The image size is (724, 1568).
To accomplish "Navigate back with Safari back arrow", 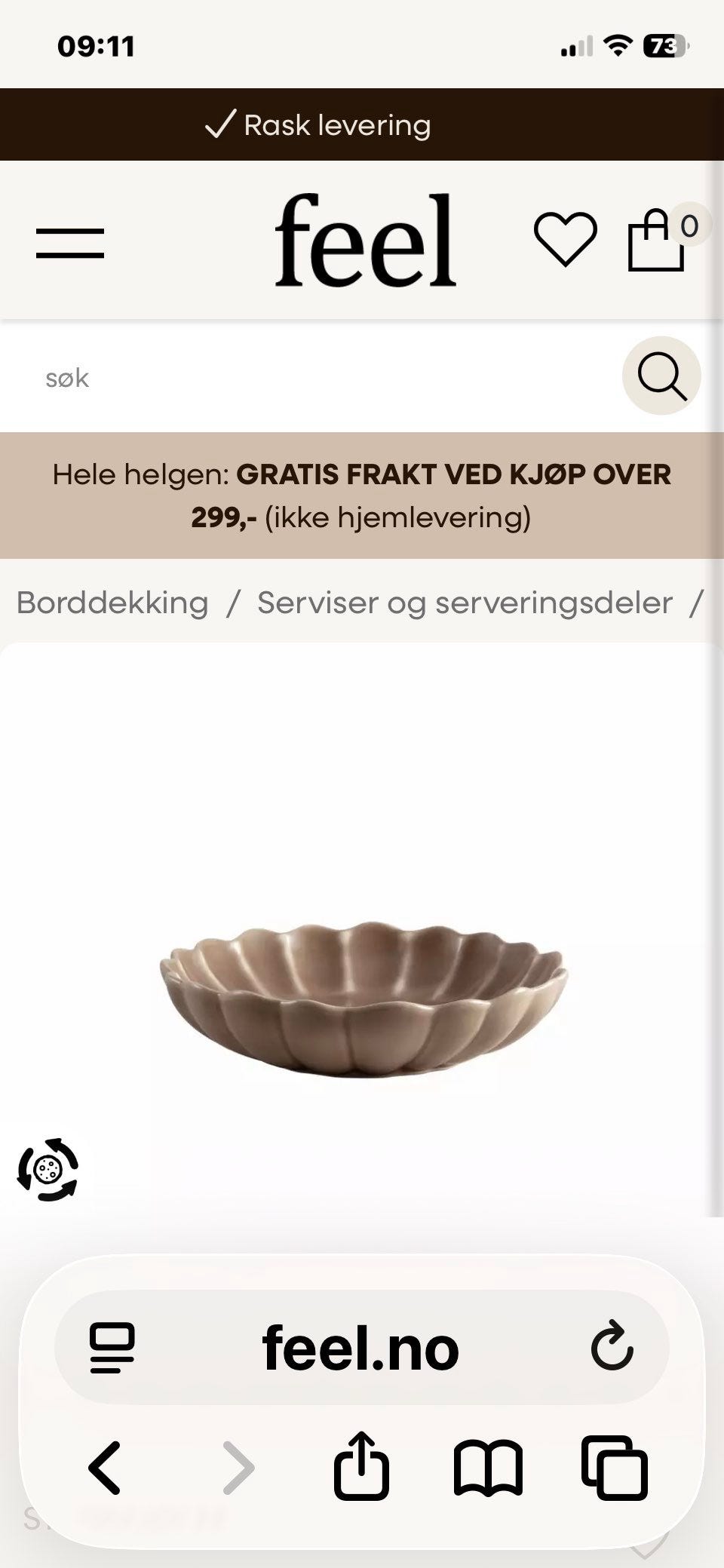I will tap(106, 1465).
